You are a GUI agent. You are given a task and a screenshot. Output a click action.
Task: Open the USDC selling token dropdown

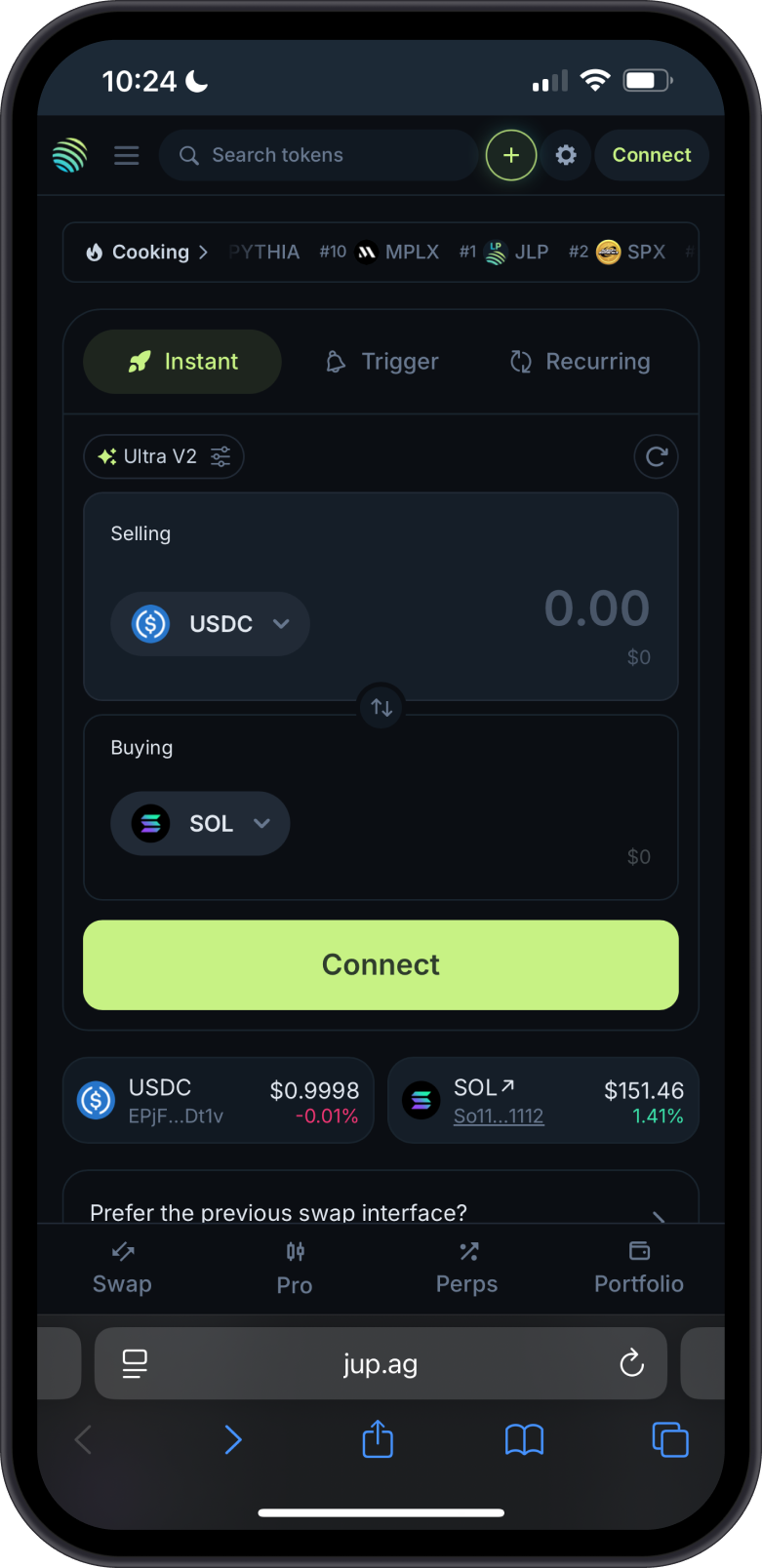[x=210, y=624]
